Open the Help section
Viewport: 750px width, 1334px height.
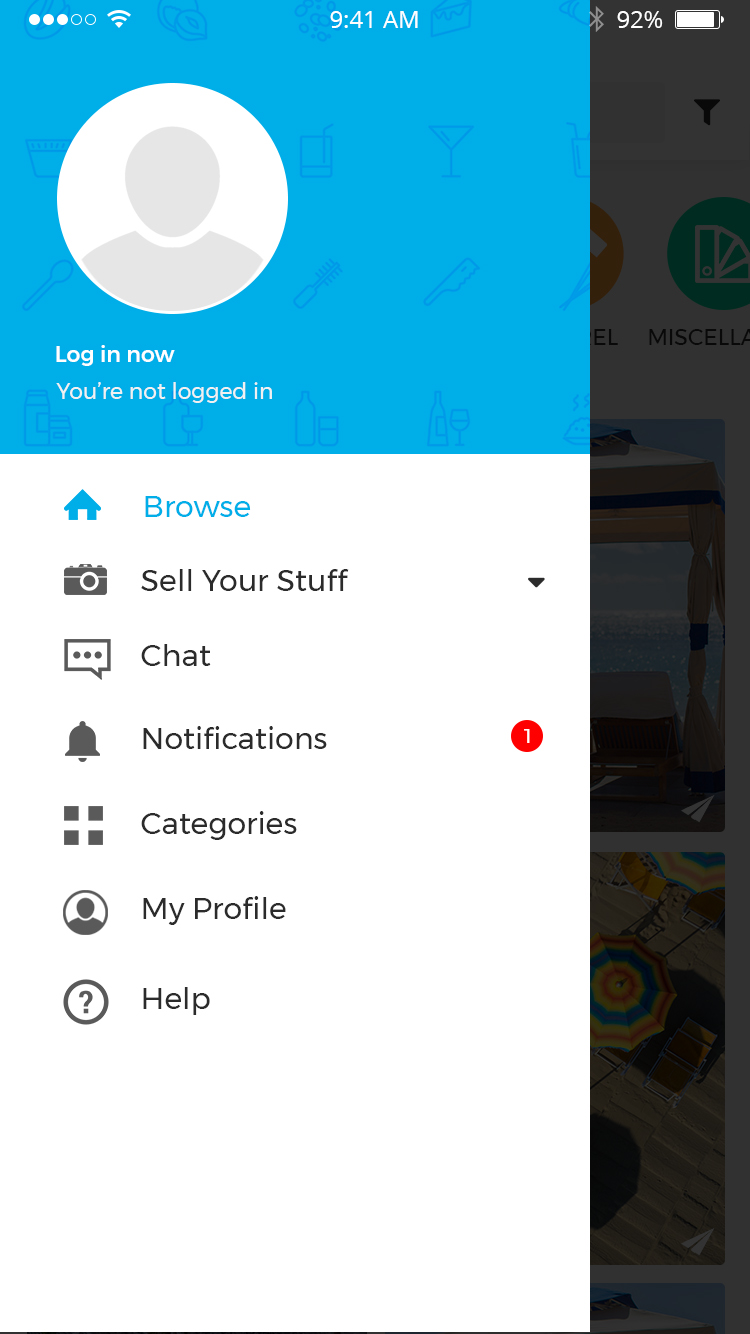(x=176, y=999)
